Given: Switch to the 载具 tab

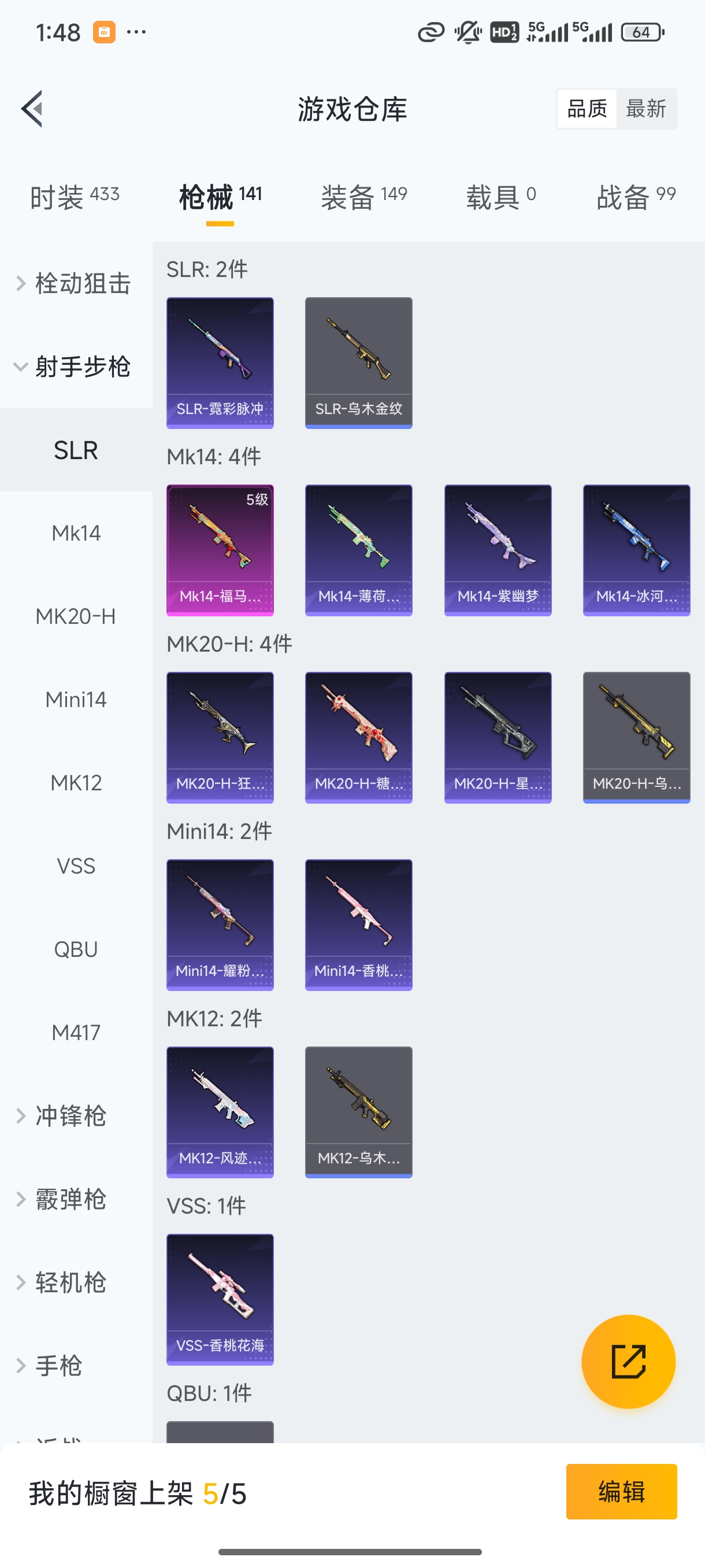Looking at the screenshot, I should tap(500, 197).
